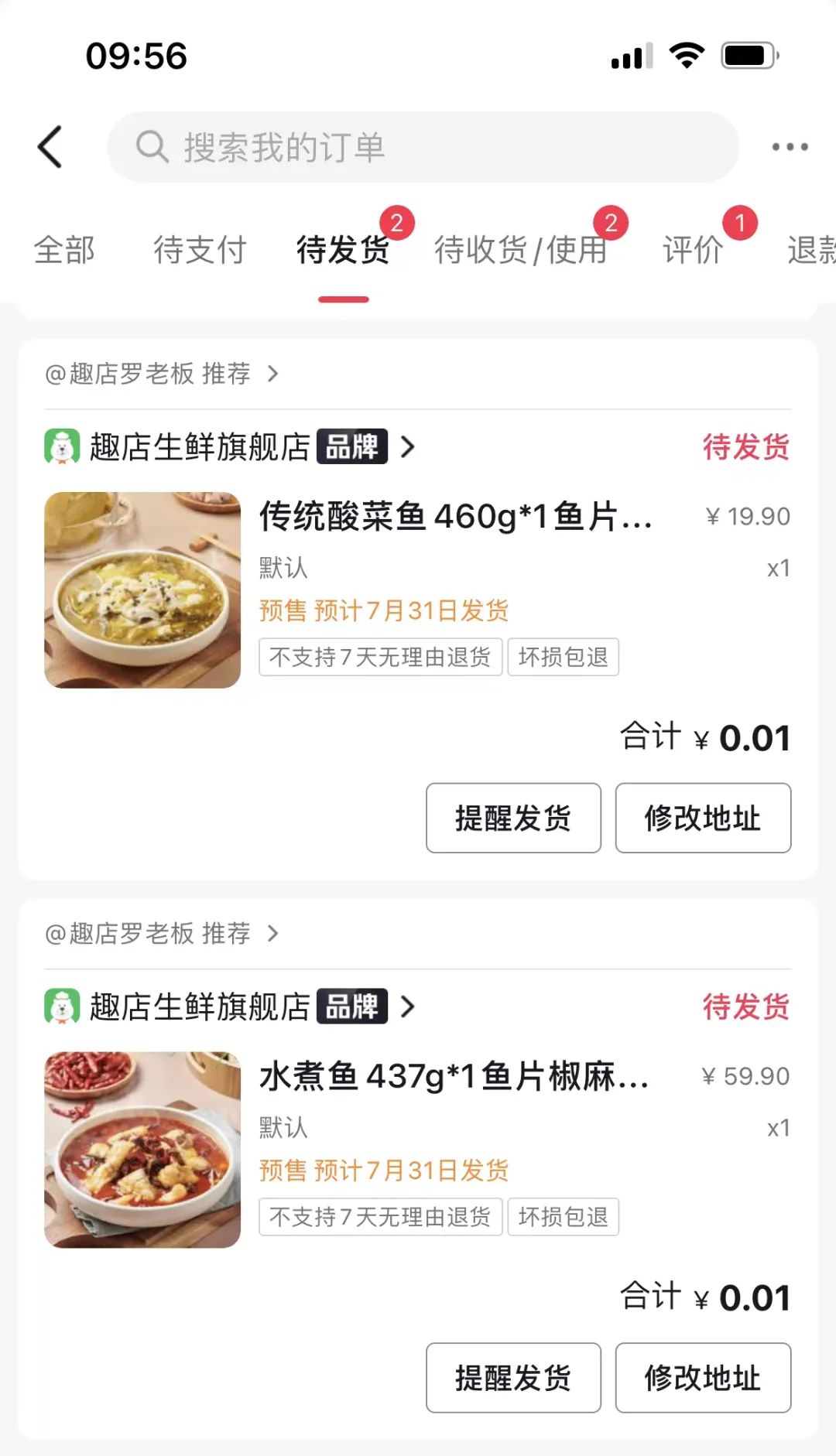The image size is (836, 1456).
Task: Switch to the 评价 tab
Action: 693,250
